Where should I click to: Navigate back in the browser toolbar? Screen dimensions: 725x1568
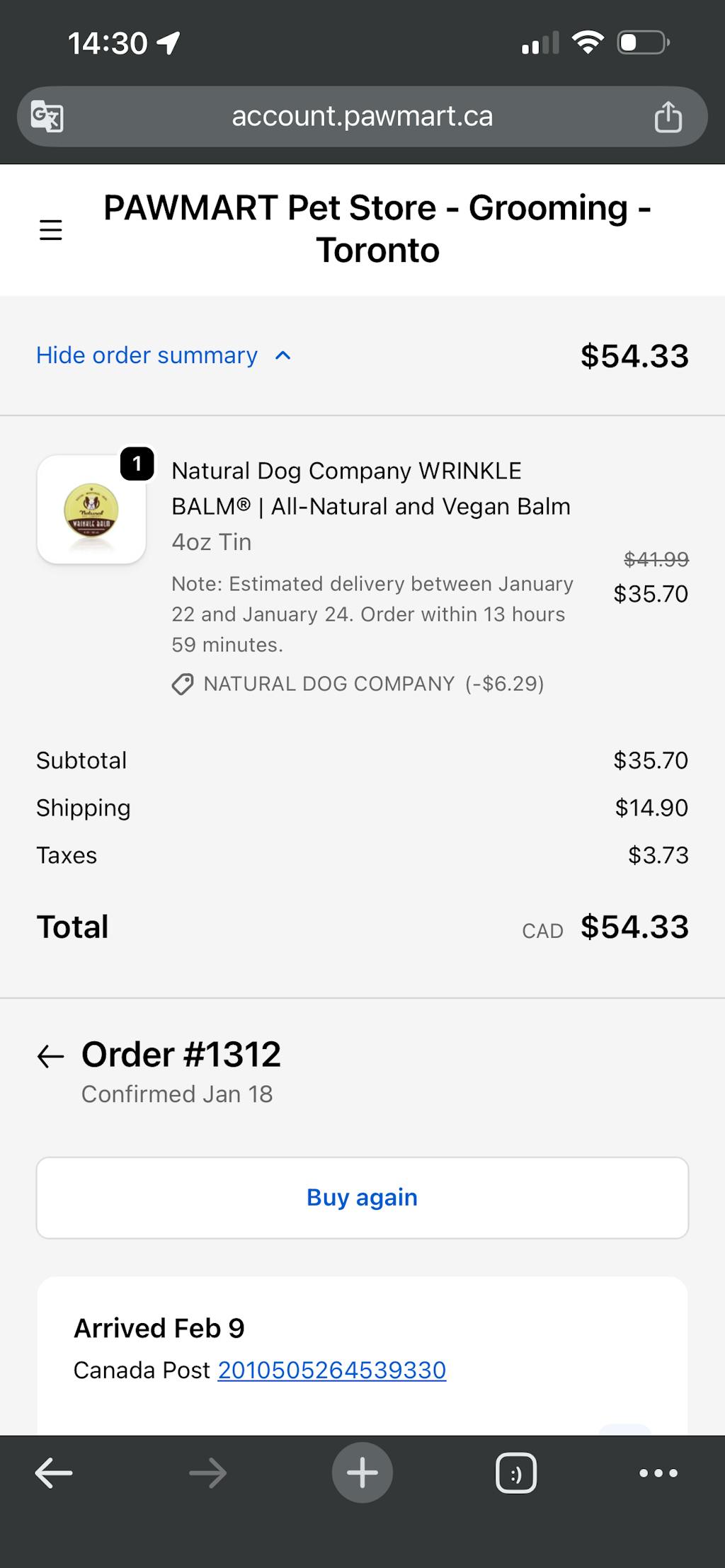coord(54,1473)
